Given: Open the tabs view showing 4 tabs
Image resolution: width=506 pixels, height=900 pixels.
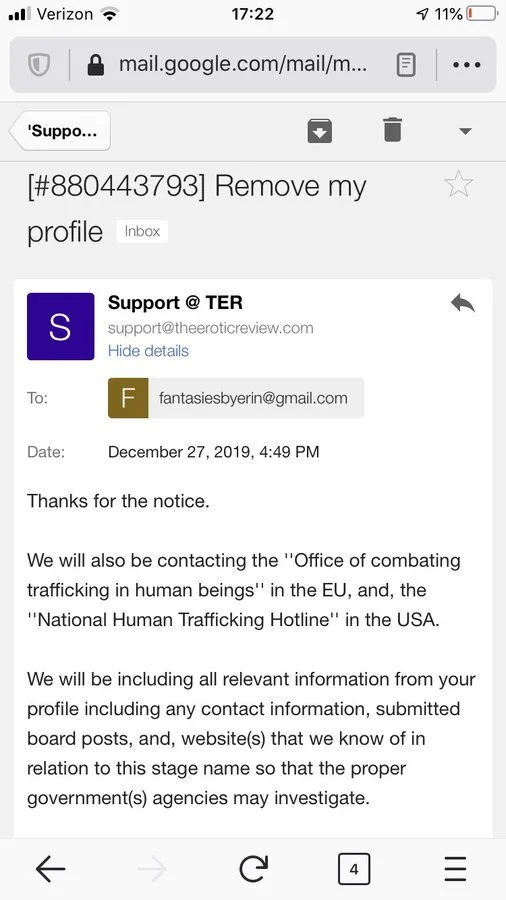Looking at the screenshot, I should coord(354,870).
